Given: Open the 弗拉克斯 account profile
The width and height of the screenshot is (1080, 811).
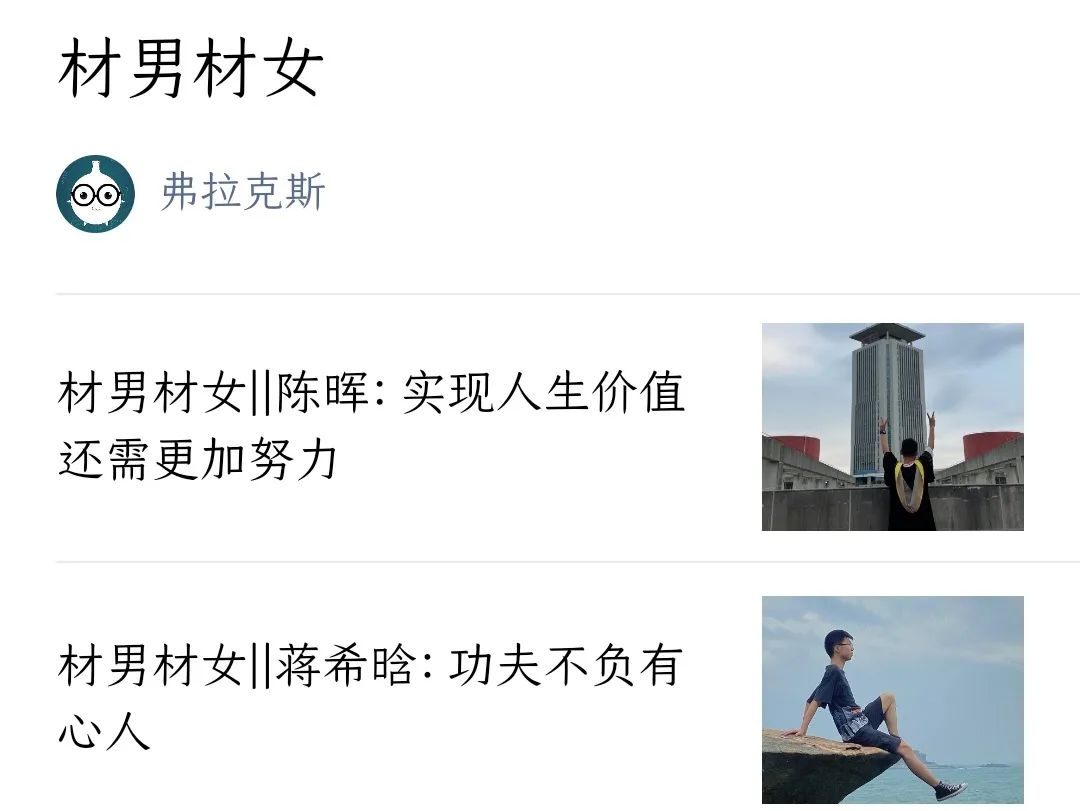Looking at the screenshot, I should point(243,193).
